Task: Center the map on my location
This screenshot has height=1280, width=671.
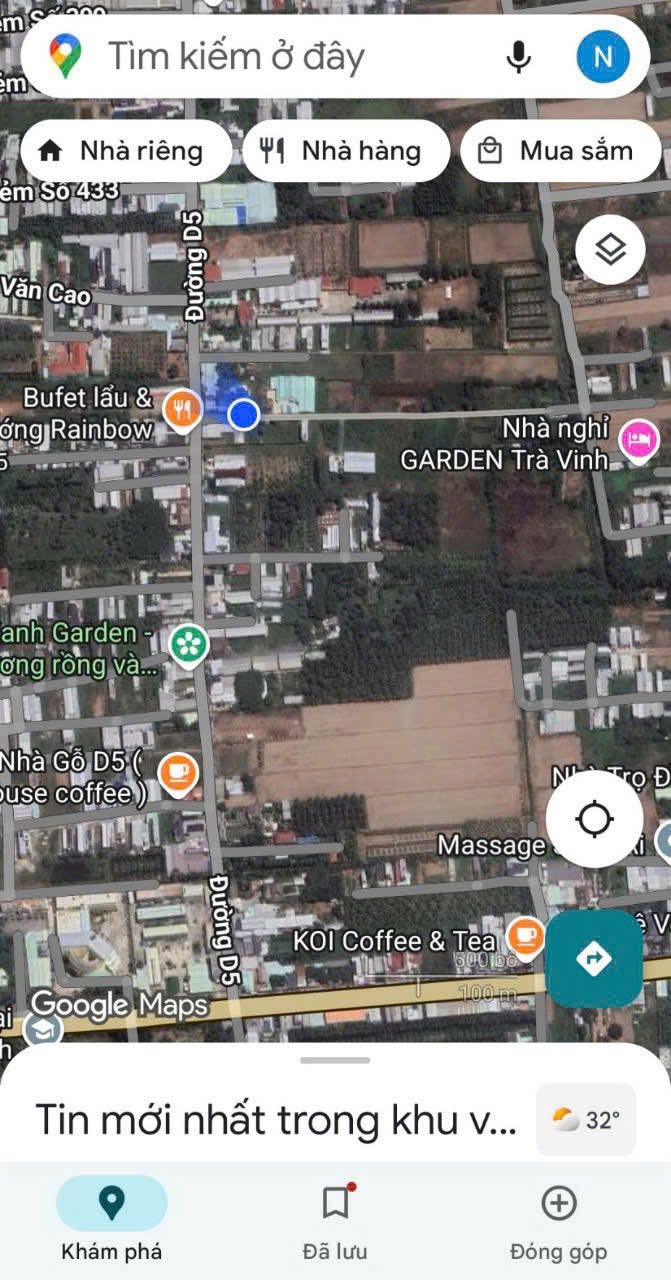Action: [595, 819]
